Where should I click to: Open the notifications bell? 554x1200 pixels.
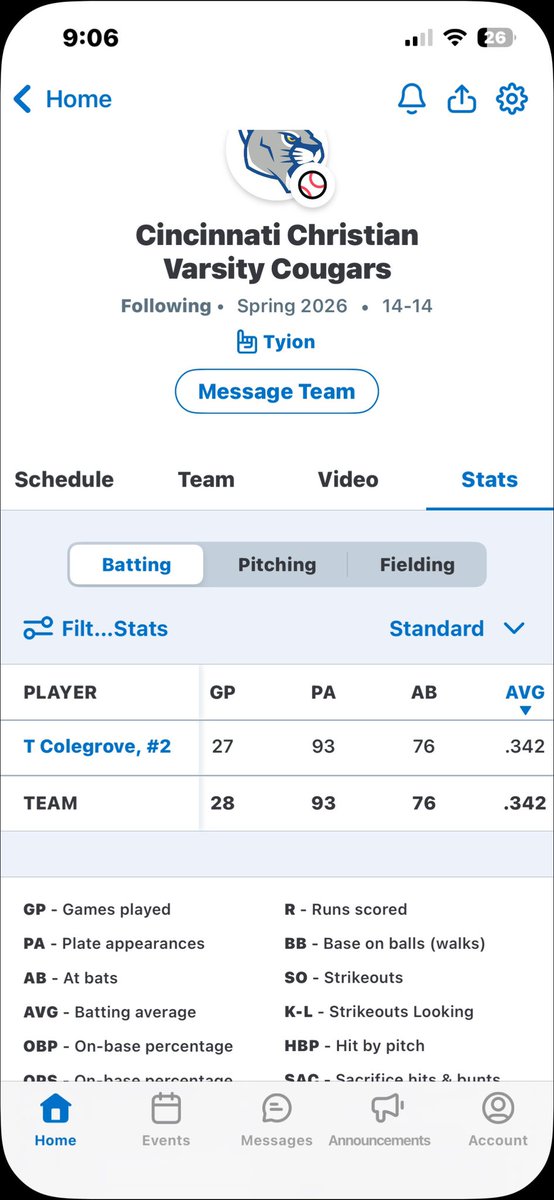click(411, 99)
